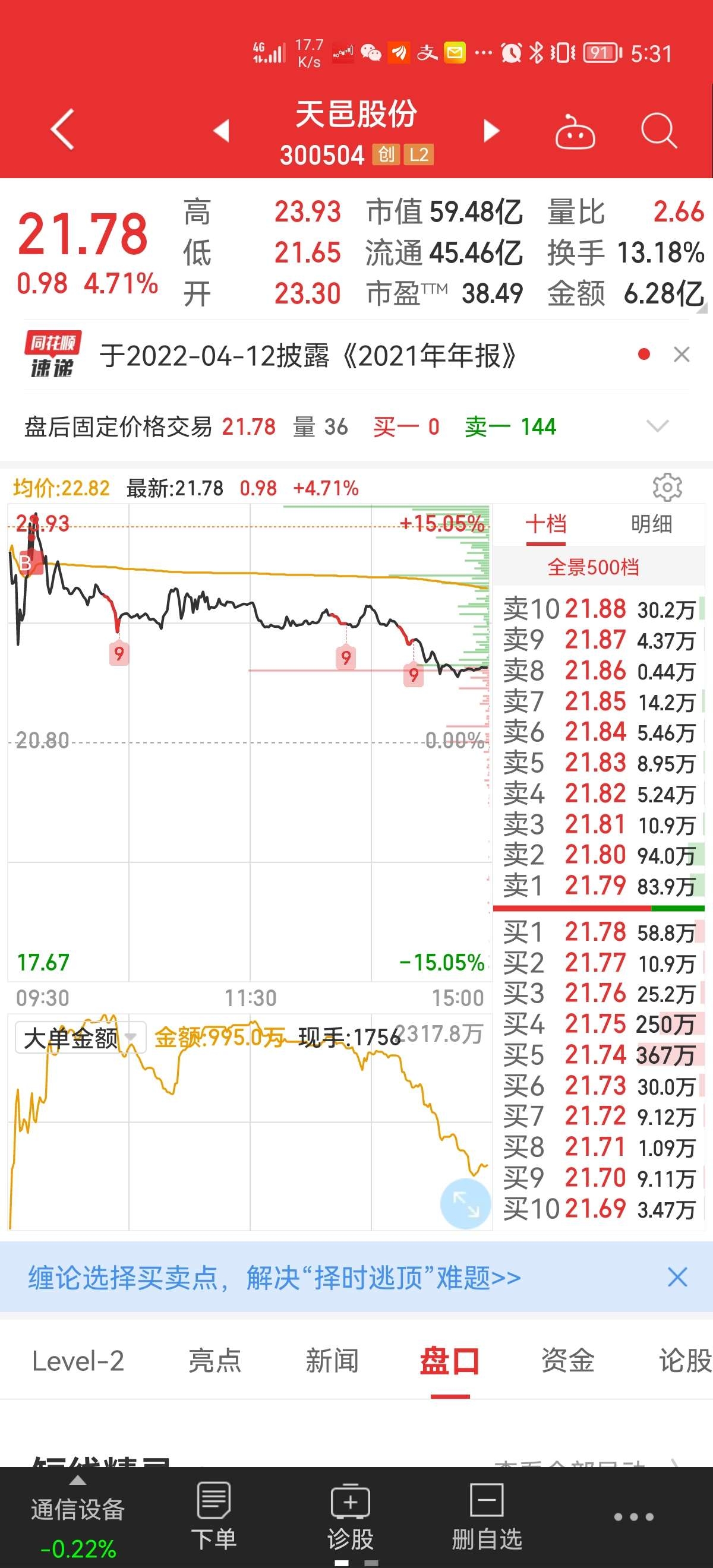Select the 十档 order book tab
Viewport: 713px width, 1568px height.
tap(546, 523)
